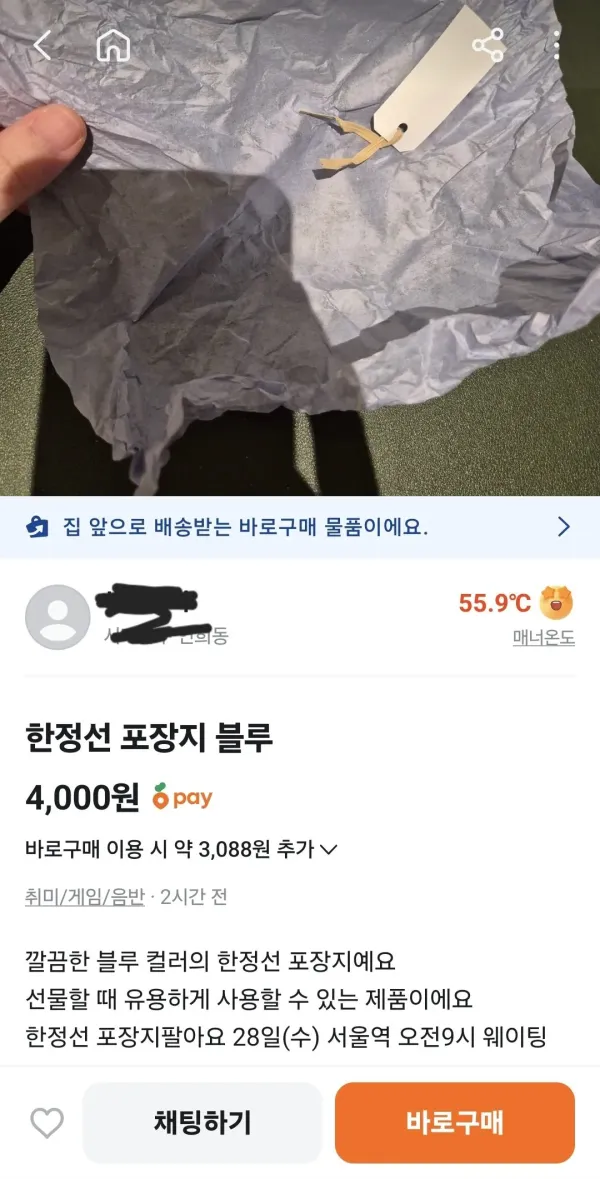Go back with the arrow icon

42,46
